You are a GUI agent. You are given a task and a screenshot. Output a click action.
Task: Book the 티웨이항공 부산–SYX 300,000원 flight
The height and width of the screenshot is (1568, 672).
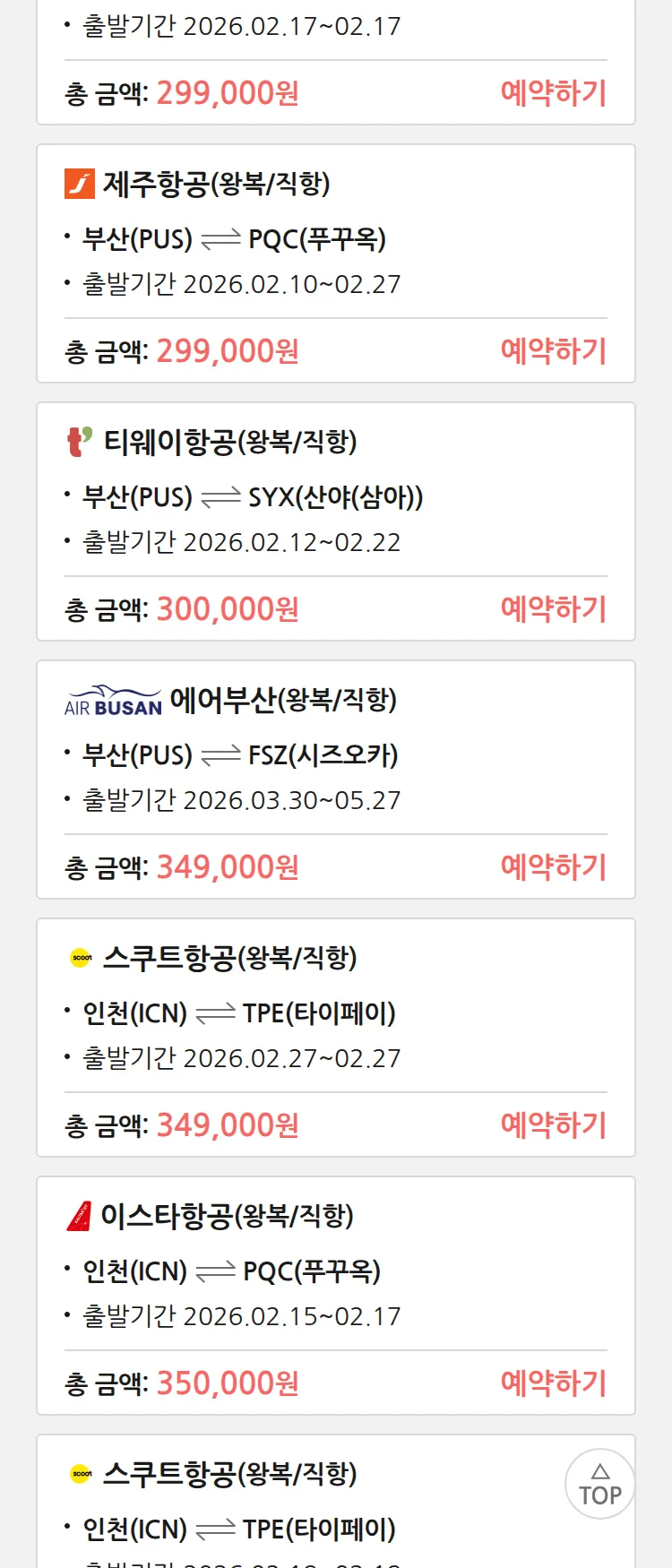click(x=553, y=609)
